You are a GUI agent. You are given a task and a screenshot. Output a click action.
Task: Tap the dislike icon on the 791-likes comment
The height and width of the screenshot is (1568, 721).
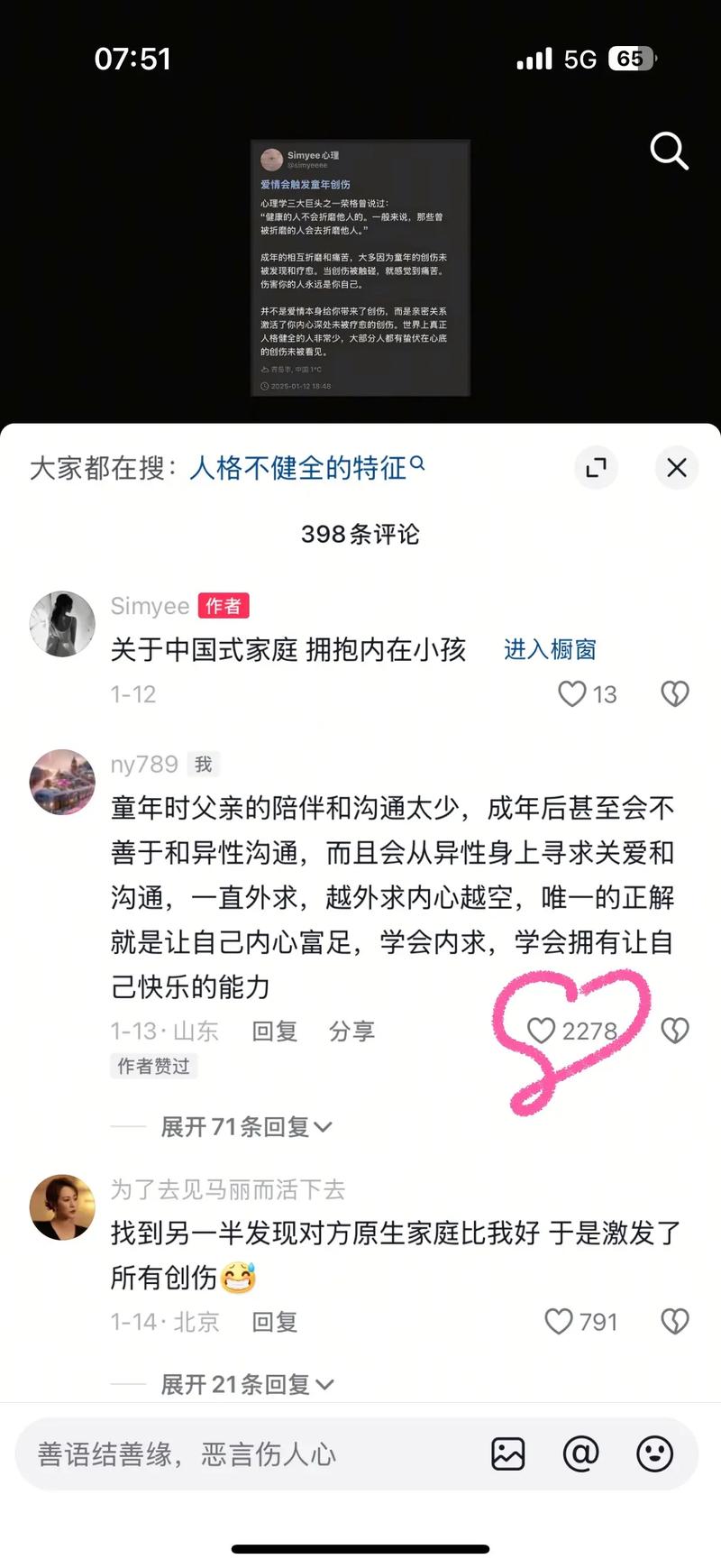pos(674,1322)
